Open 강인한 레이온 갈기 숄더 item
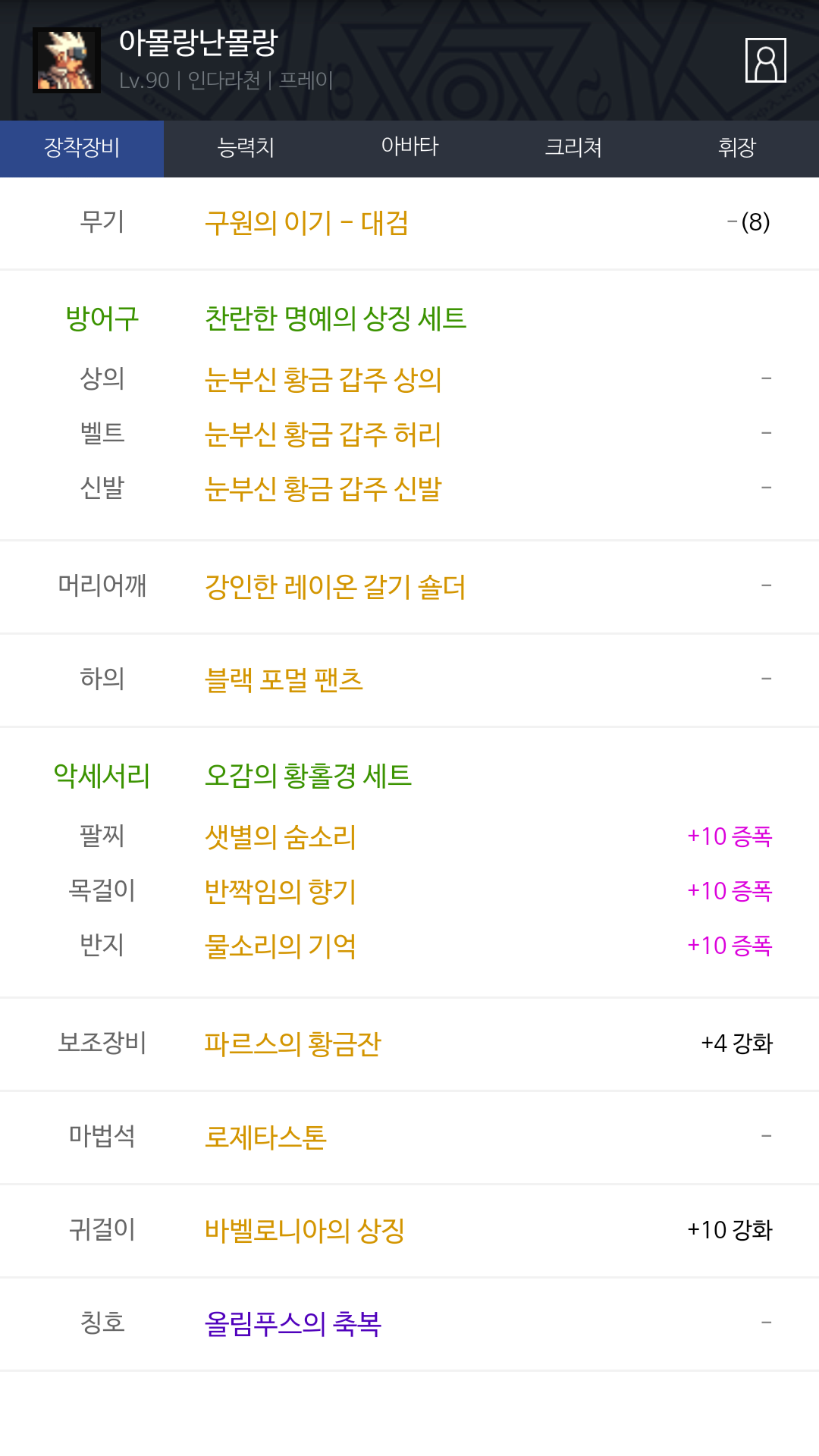819x1456 pixels. (335, 586)
